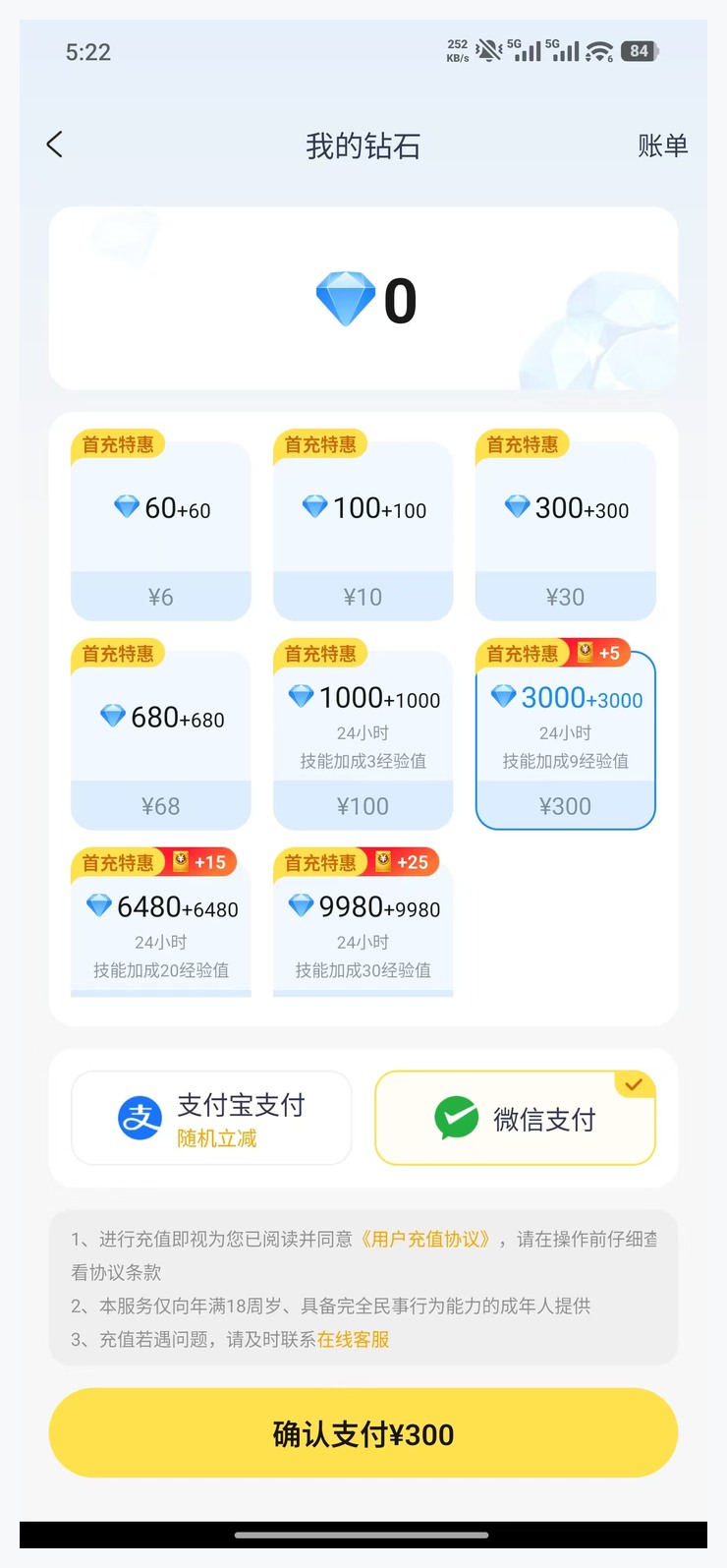Screen dimensions: 727x1568
Task: Select 微信支付 as payment method
Action: 515,1118
